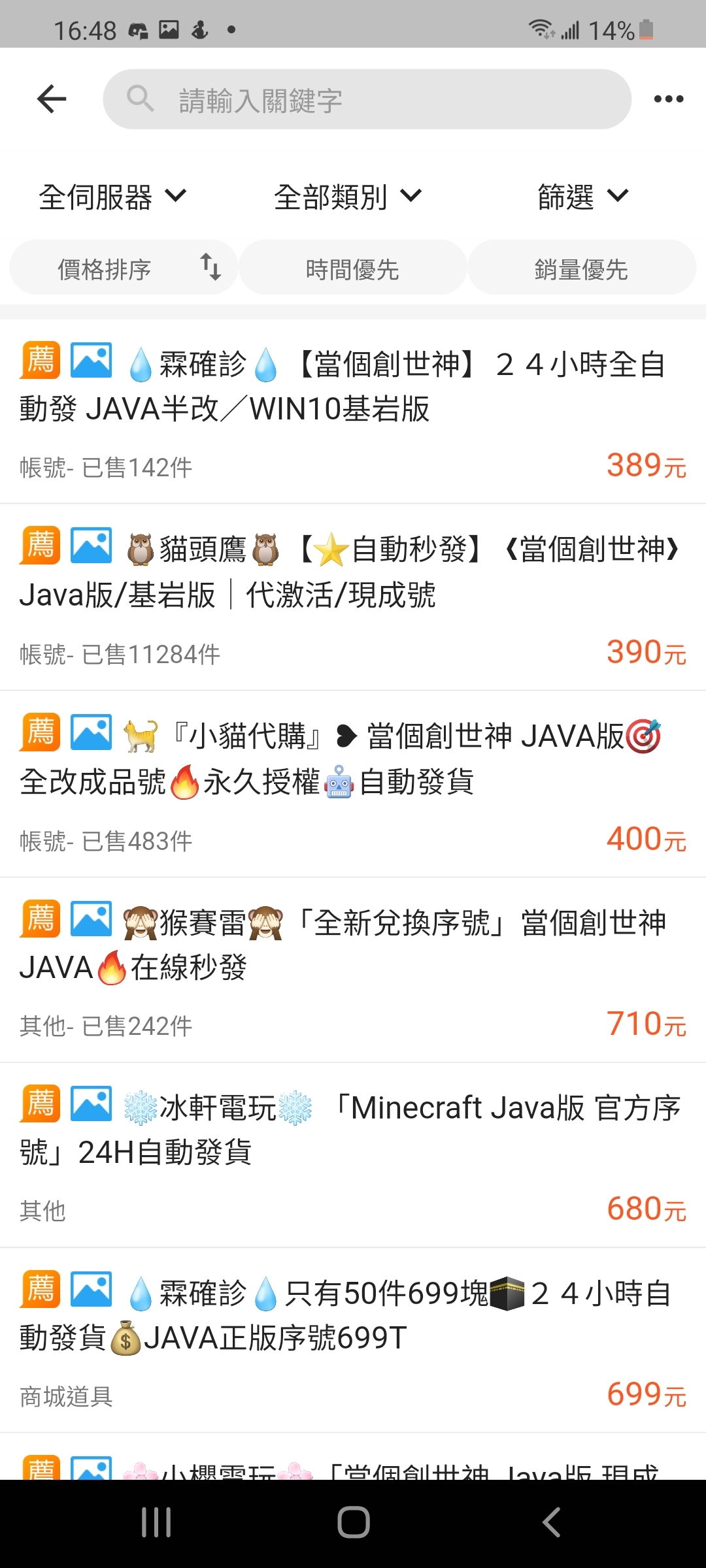This screenshot has width=706, height=1568.
Task: Tap the system home button
Action: [x=353, y=1522]
